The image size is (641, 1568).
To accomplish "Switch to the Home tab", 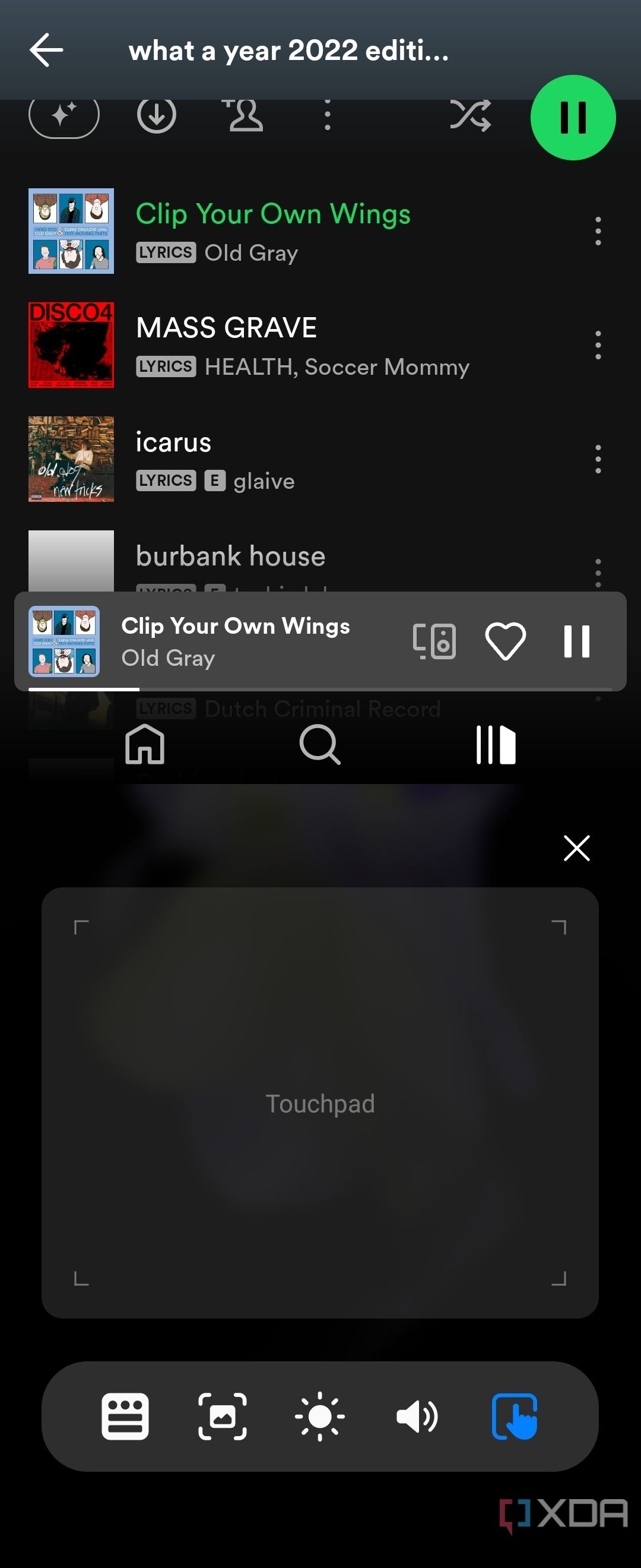I will (x=145, y=744).
